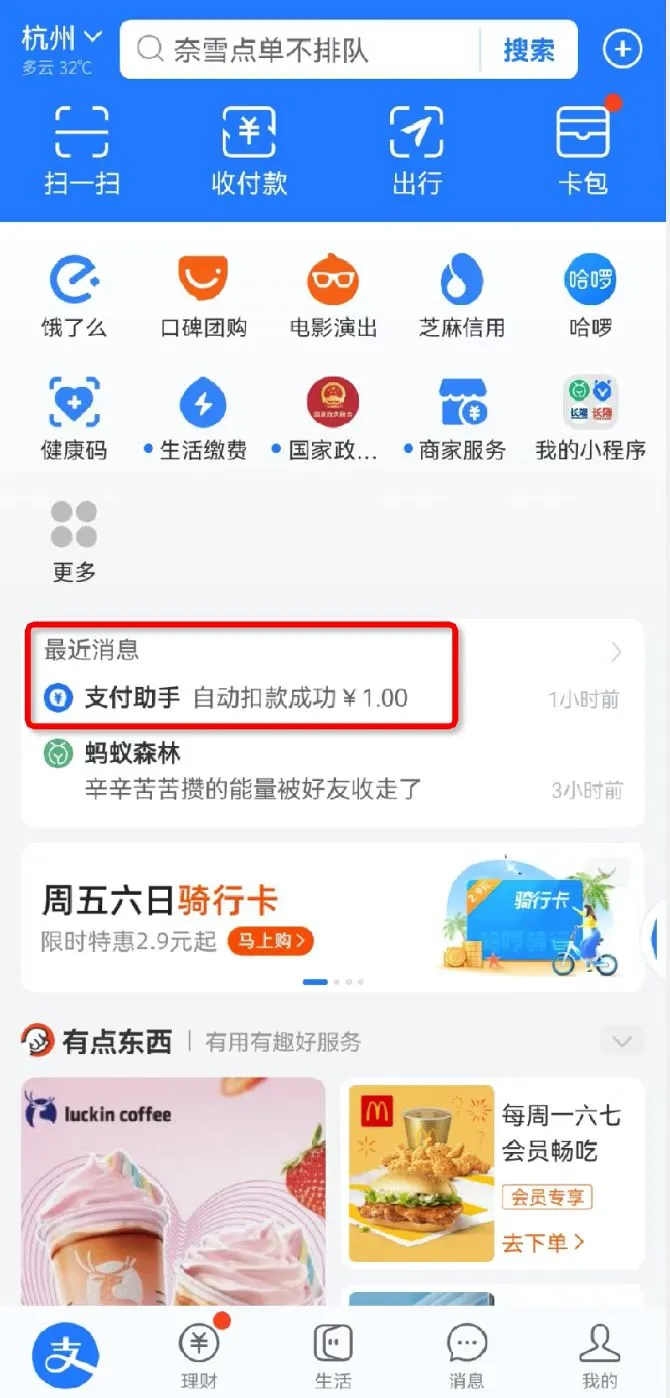
Task: Open 生活缴费 bill payment
Action: point(202,418)
